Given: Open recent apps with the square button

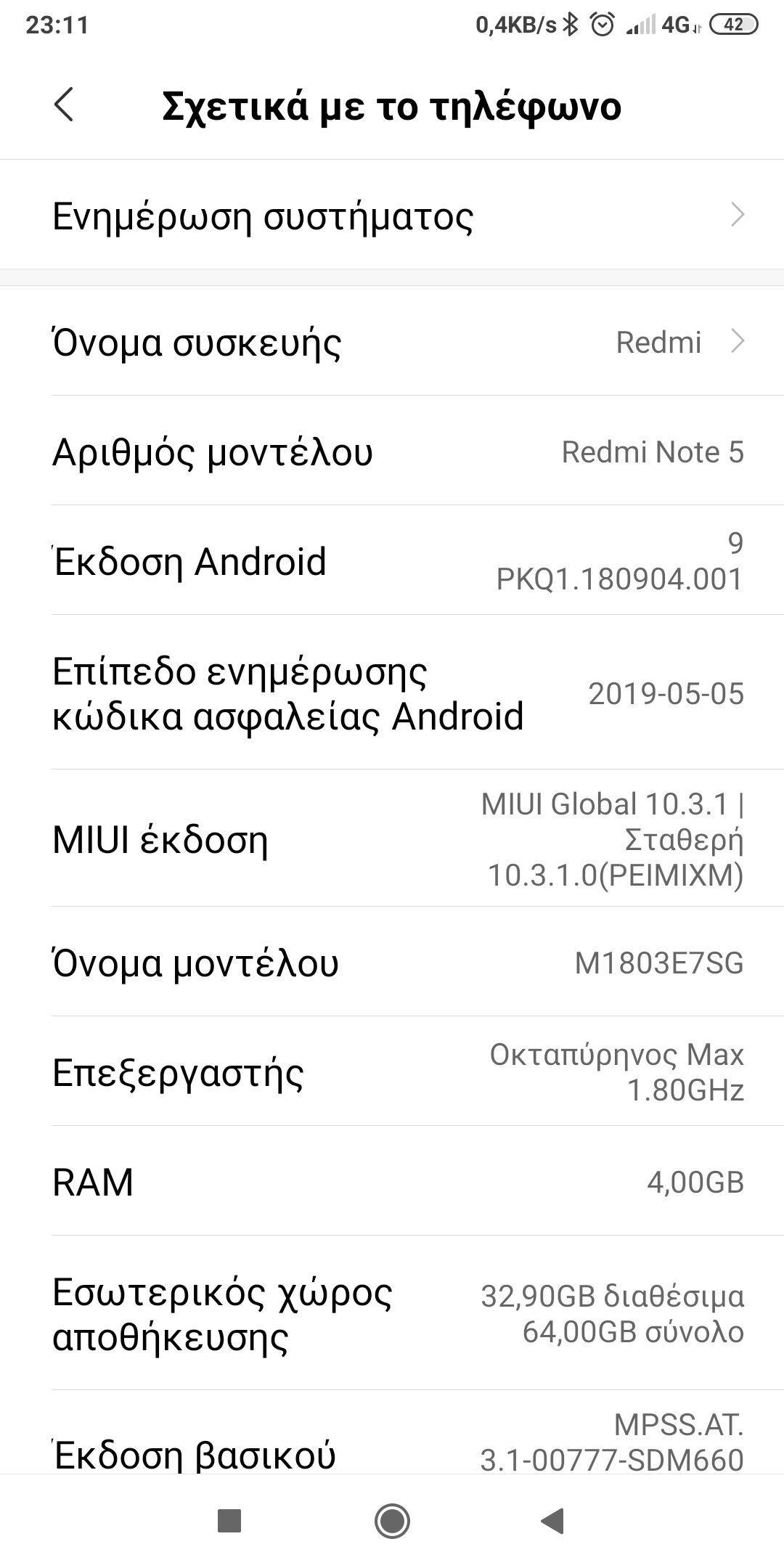Looking at the screenshot, I should point(229,1520).
